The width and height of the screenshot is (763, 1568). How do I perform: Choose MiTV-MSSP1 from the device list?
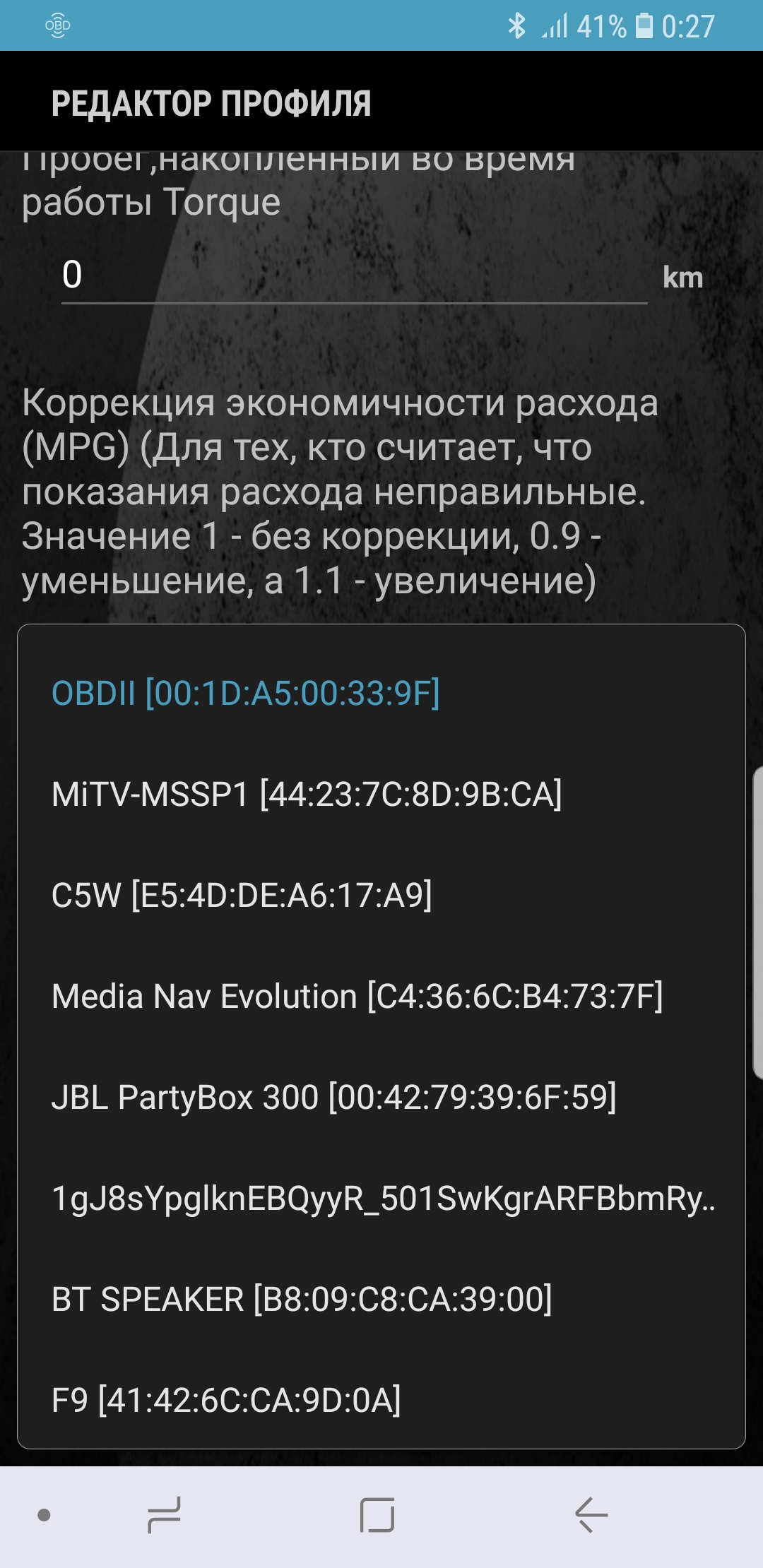point(381,794)
